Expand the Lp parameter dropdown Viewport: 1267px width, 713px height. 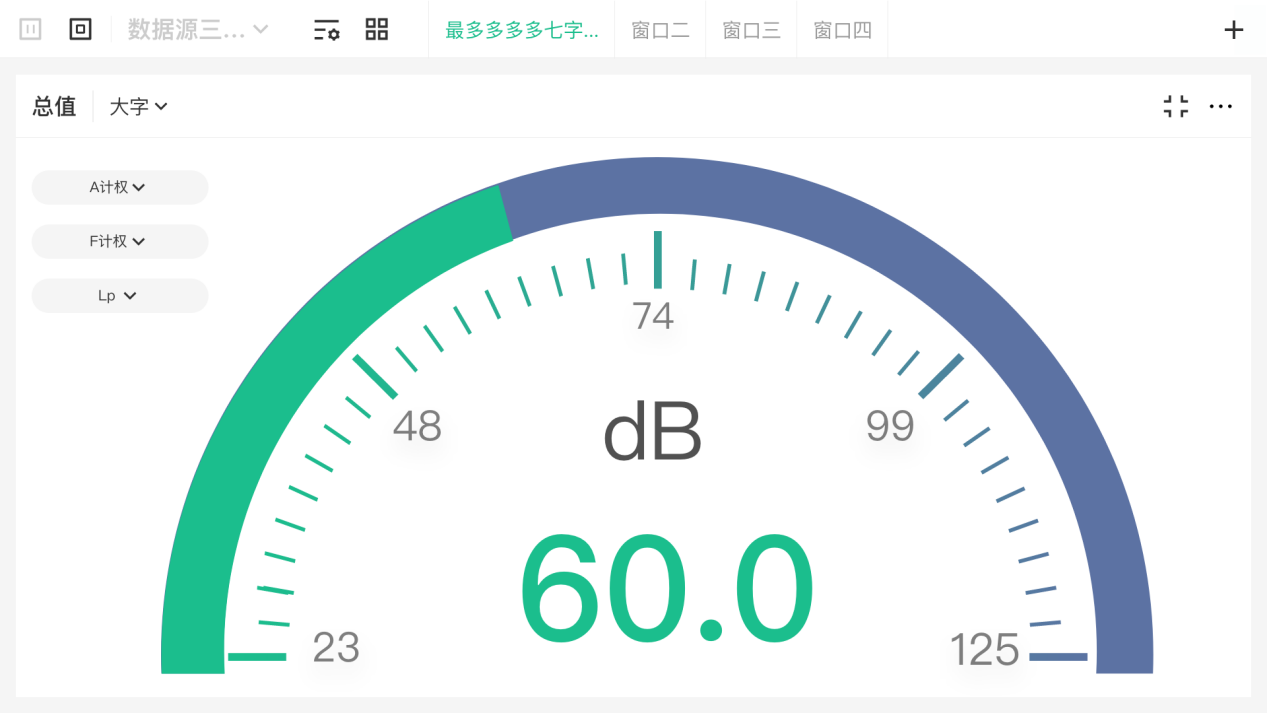coord(119,296)
